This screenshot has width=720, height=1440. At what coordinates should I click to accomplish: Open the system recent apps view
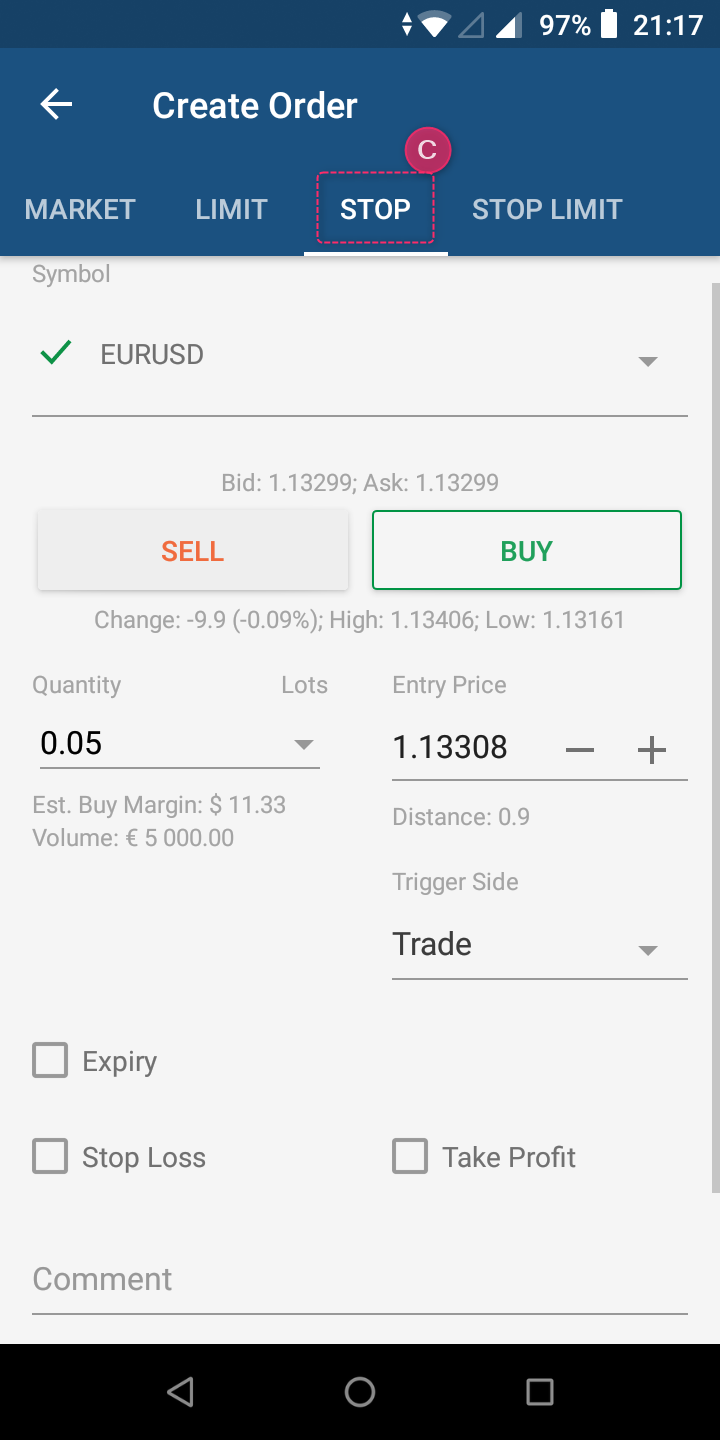pos(540,1392)
